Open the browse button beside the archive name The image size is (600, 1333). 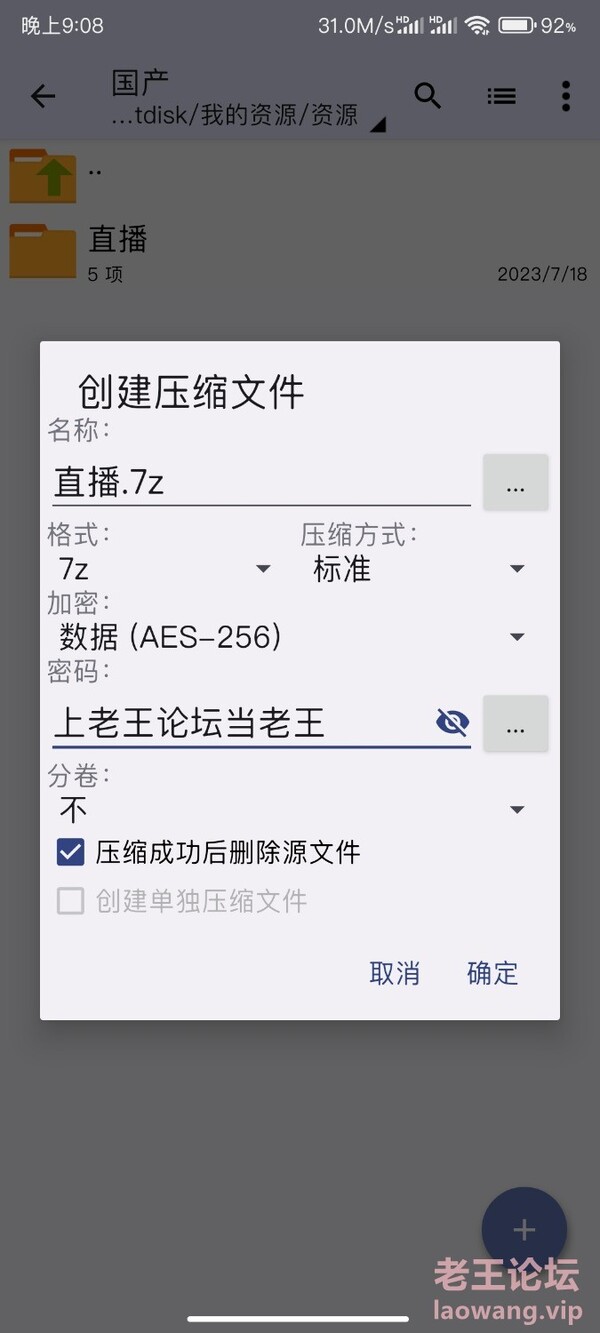515,483
